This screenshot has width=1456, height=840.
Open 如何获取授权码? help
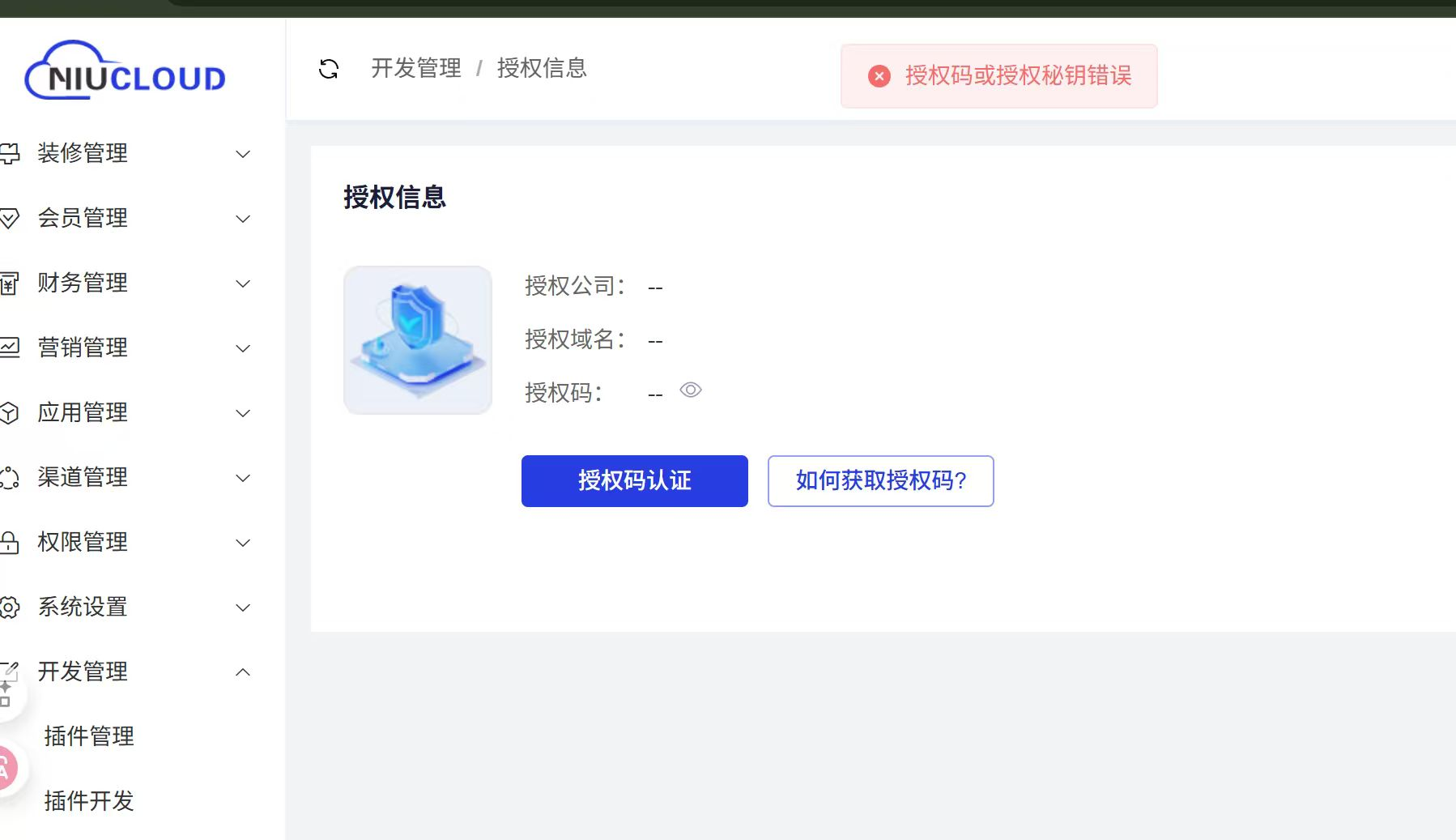(x=880, y=481)
